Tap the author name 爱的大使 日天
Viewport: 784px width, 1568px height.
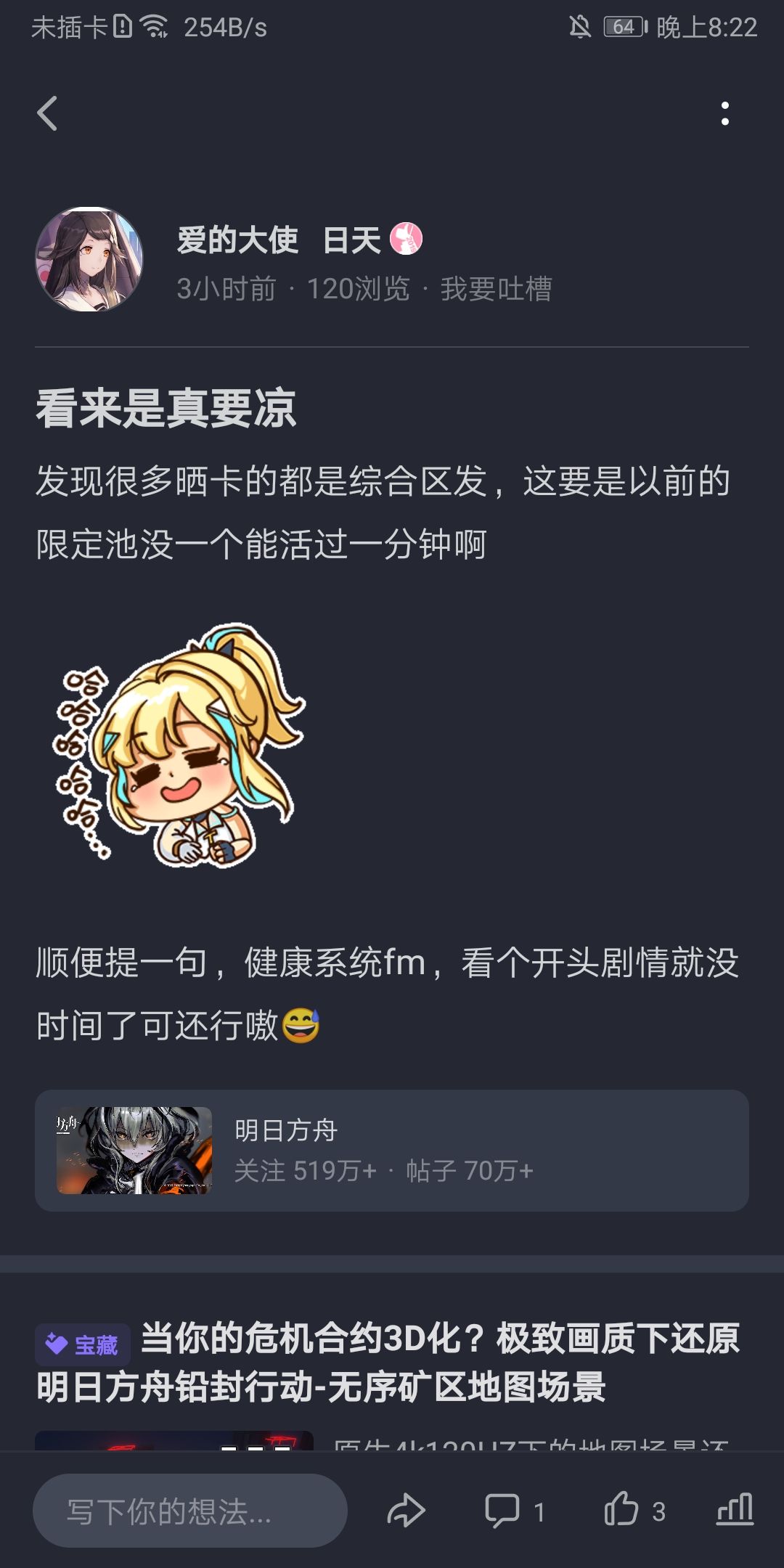(x=279, y=240)
